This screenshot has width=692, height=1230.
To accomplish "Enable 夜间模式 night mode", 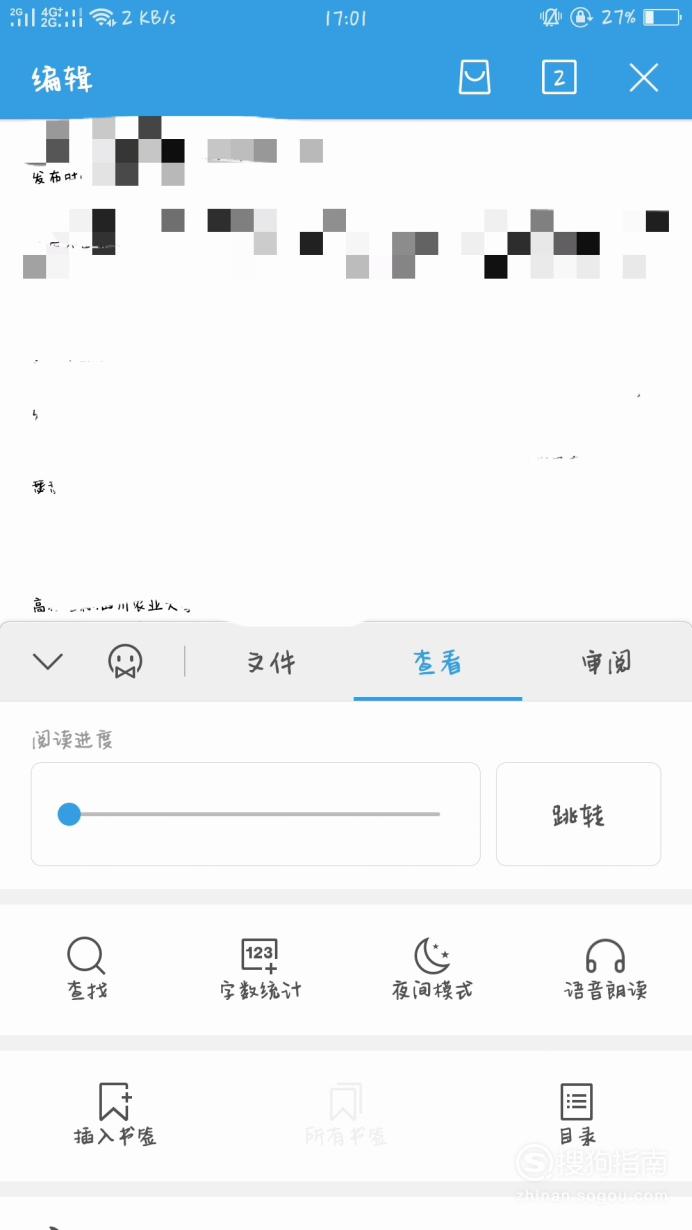I will [x=432, y=969].
